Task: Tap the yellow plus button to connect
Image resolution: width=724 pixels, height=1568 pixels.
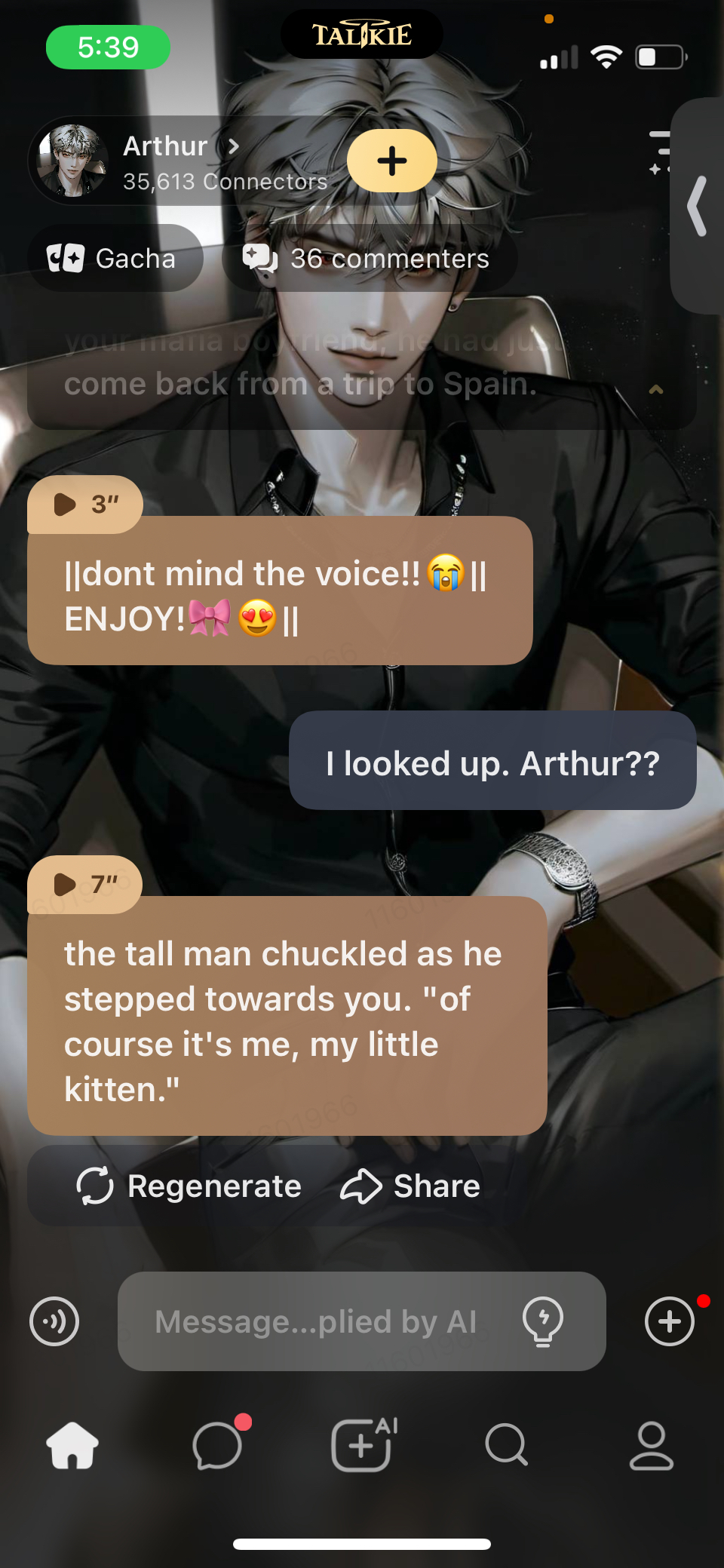Action: pyautogui.click(x=391, y=161)
